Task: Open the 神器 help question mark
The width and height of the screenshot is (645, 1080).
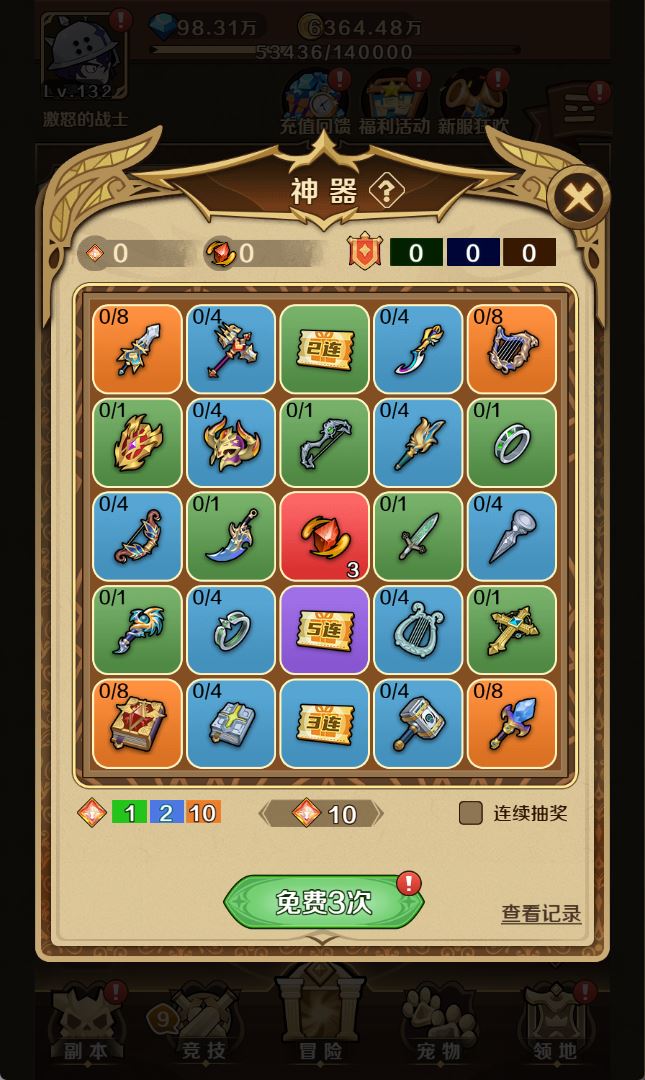Action: click(386, 190)
